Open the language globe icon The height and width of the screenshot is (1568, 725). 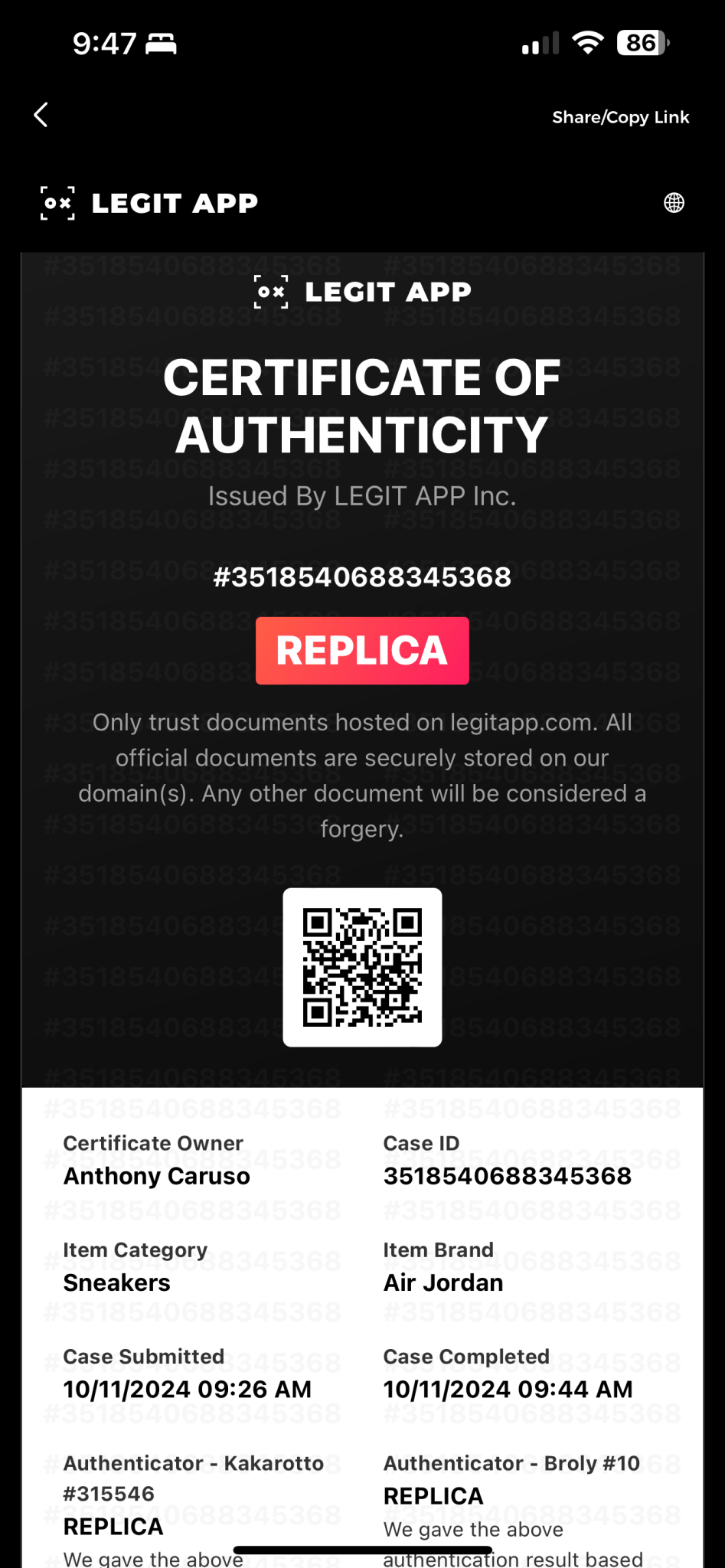(674, 203)
